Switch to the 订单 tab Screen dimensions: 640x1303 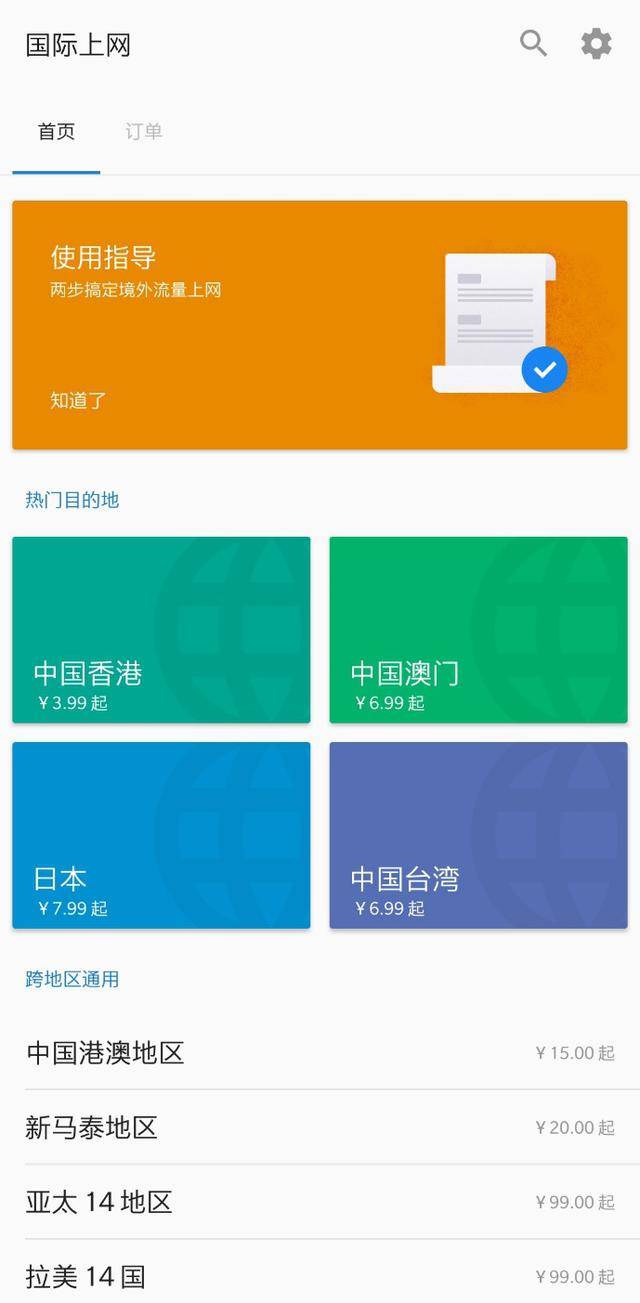click(x=144, y=132)
